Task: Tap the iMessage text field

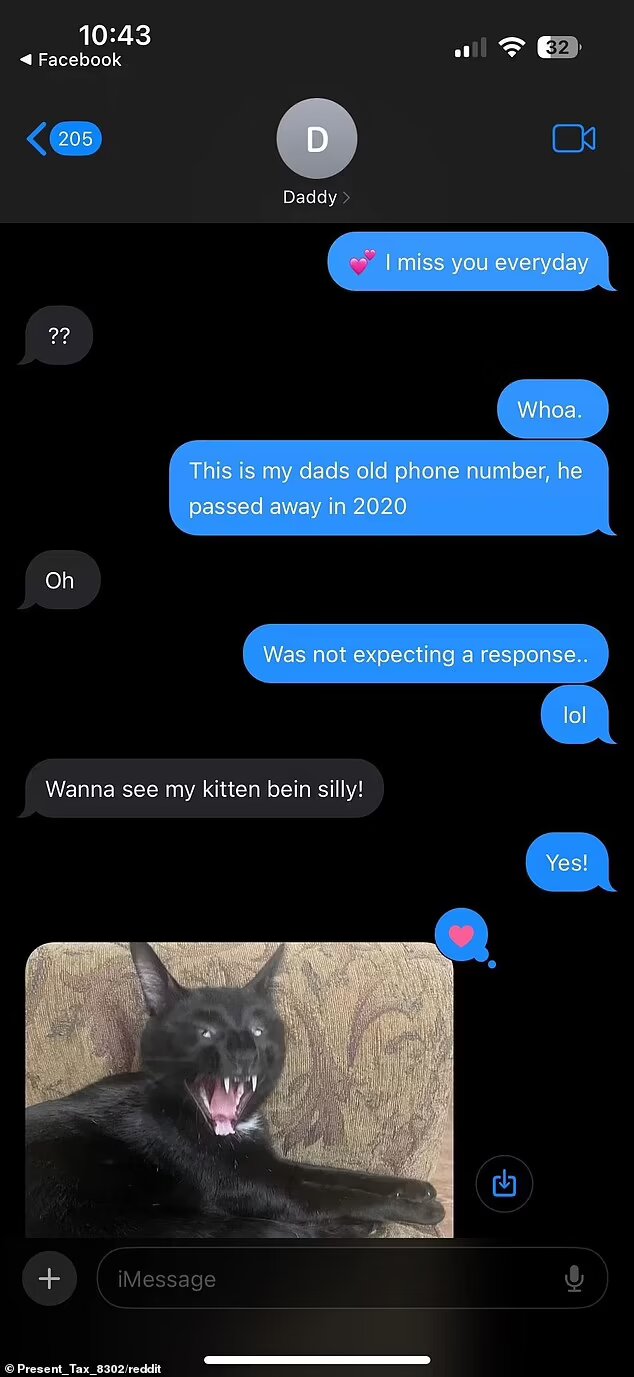Action: [x=330, y=1278]
